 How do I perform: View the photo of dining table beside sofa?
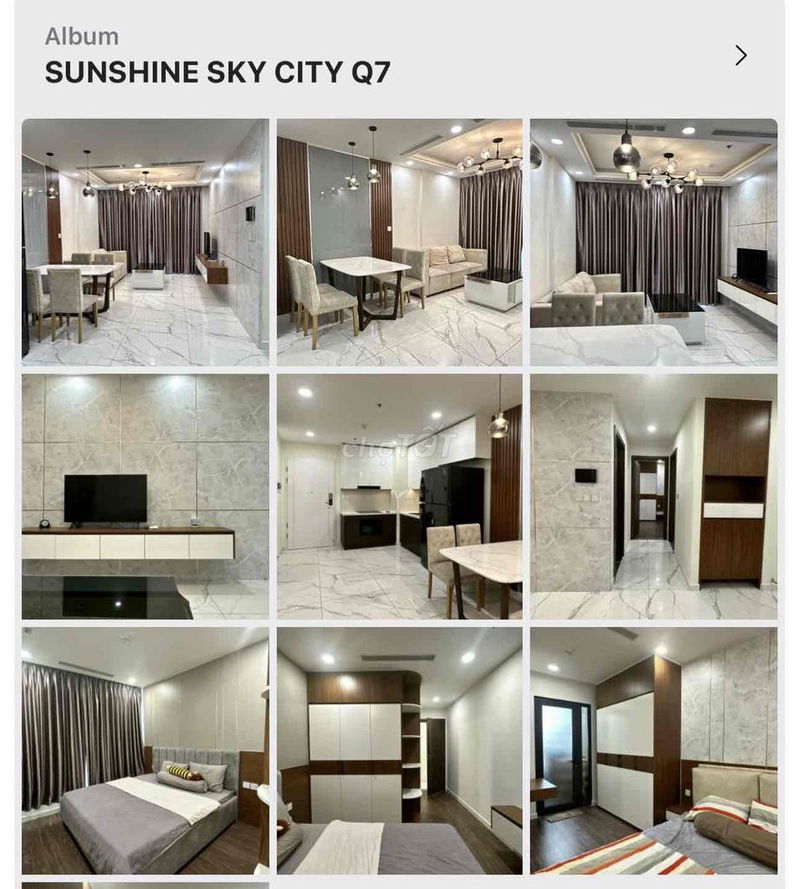(400, 242)
